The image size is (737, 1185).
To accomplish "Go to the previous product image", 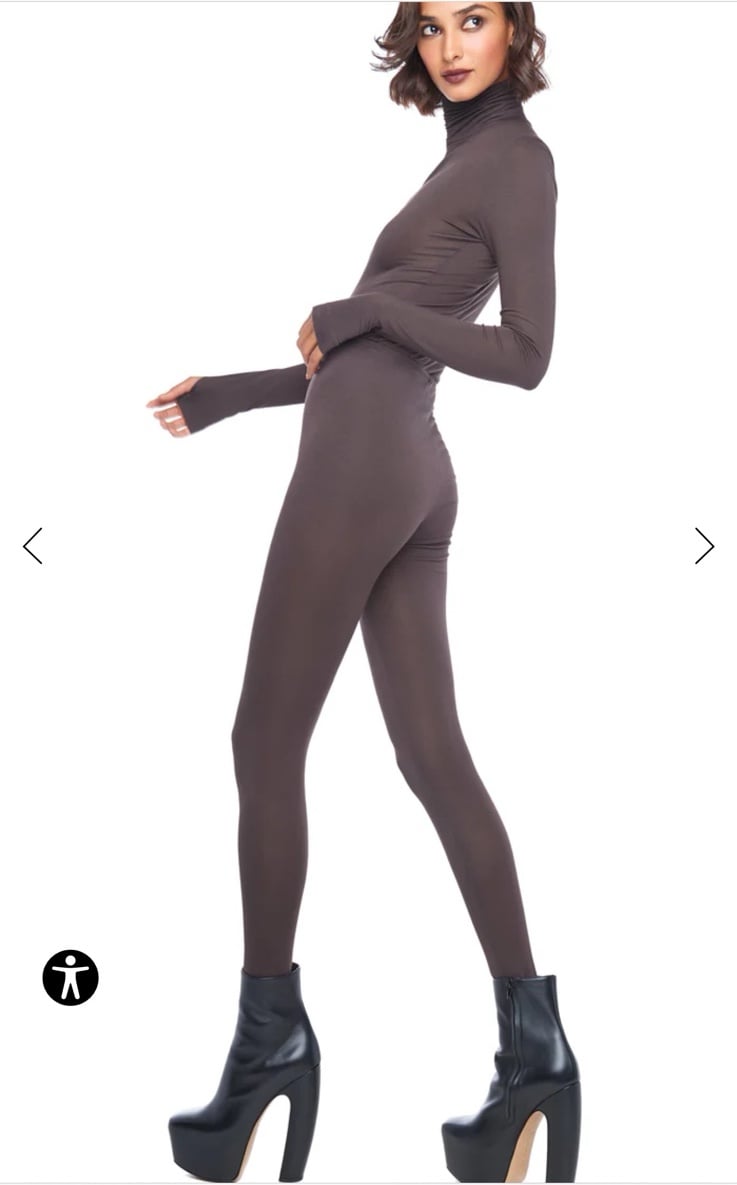I will (x=33, y=546).
